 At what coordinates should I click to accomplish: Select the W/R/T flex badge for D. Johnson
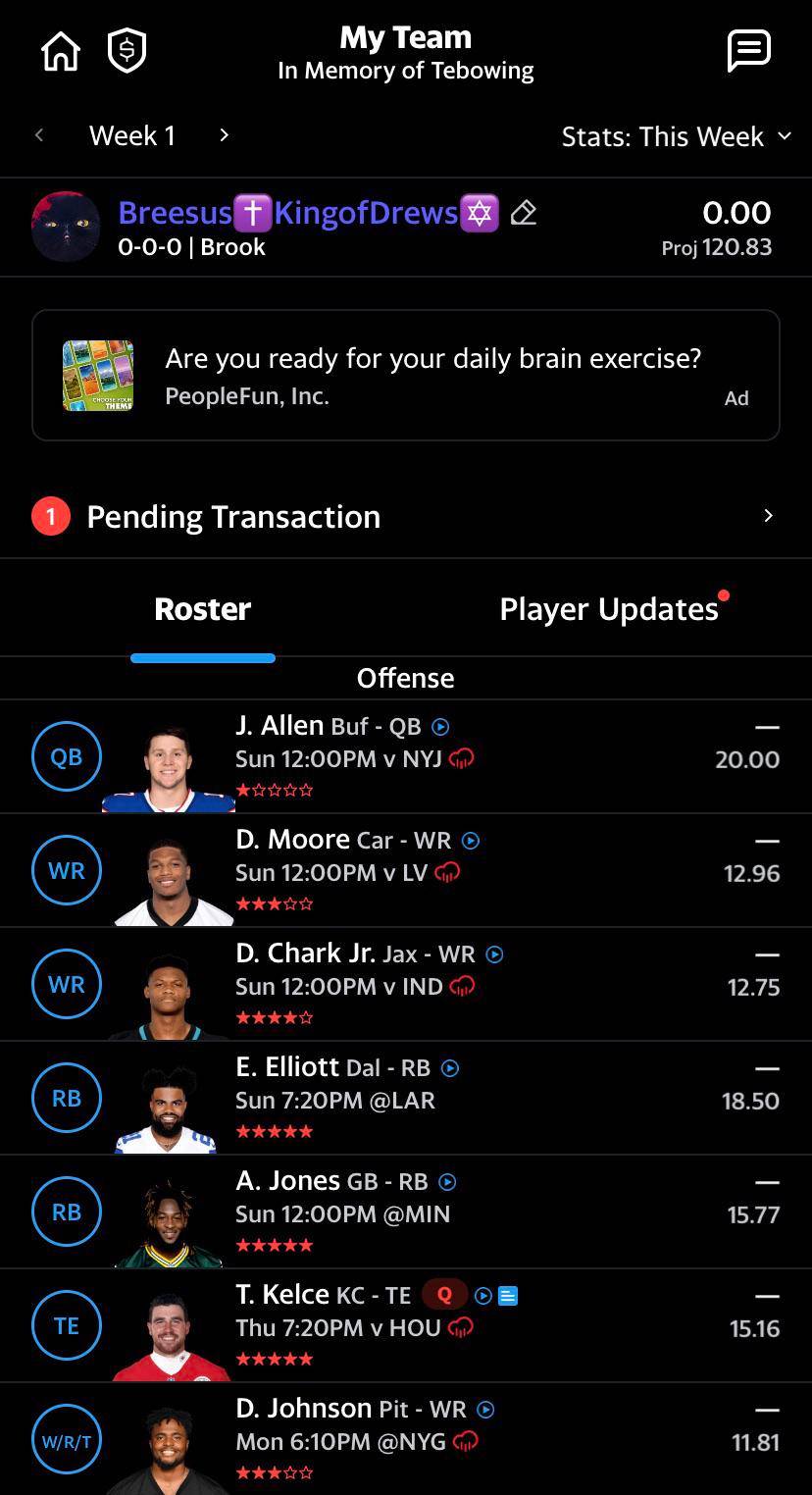point(66,1438)
